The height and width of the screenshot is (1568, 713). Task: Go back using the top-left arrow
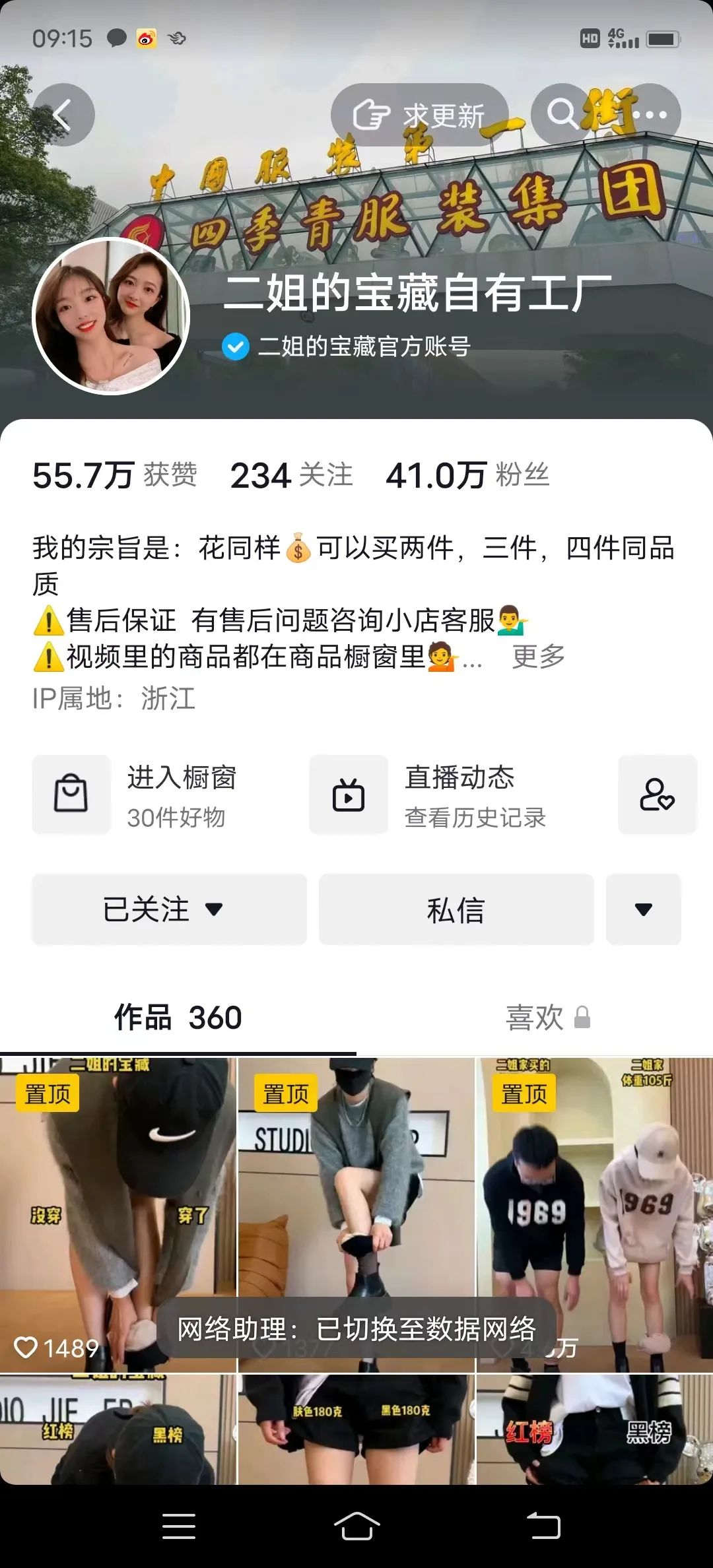(63, 115)
